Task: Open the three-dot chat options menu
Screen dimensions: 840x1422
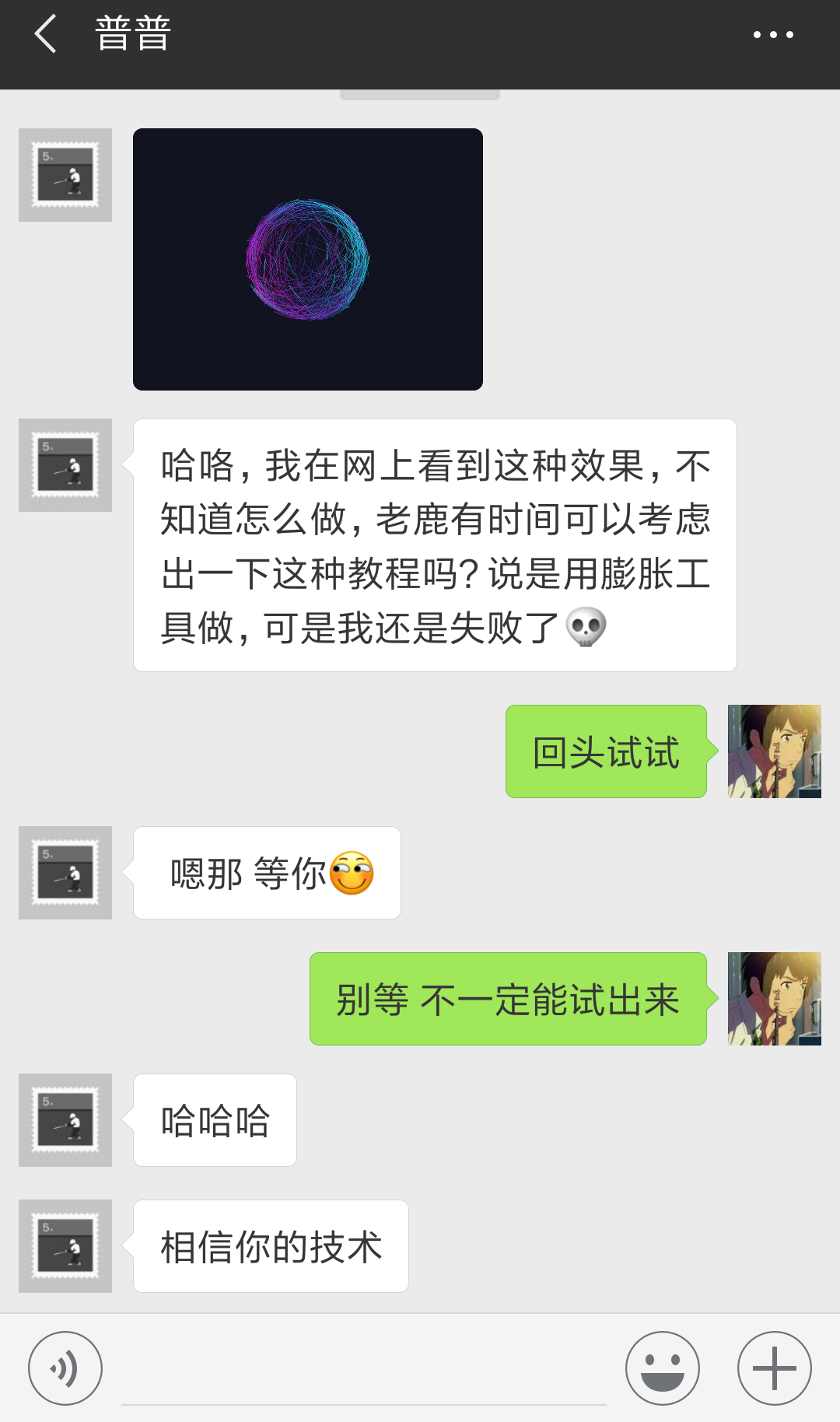Action: 773,35
